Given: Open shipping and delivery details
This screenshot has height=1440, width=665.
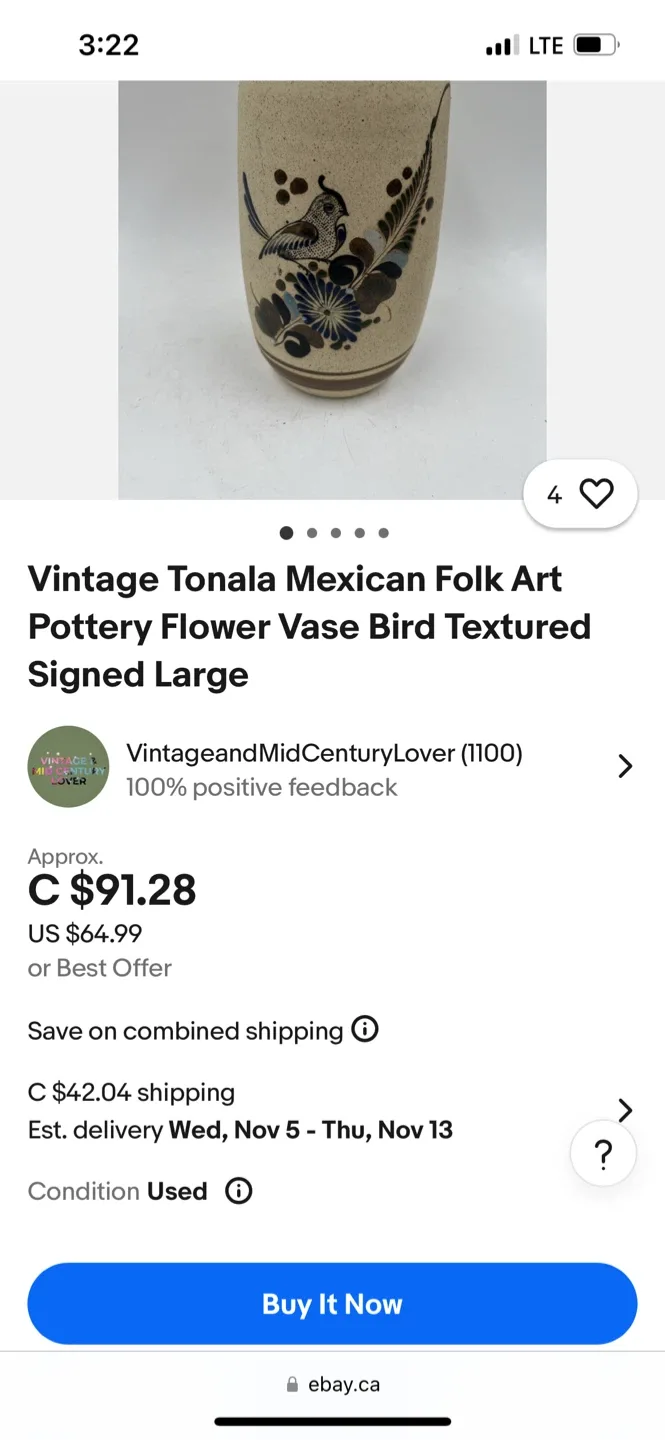Looking at the screenshot, I should click(624, 1110).
